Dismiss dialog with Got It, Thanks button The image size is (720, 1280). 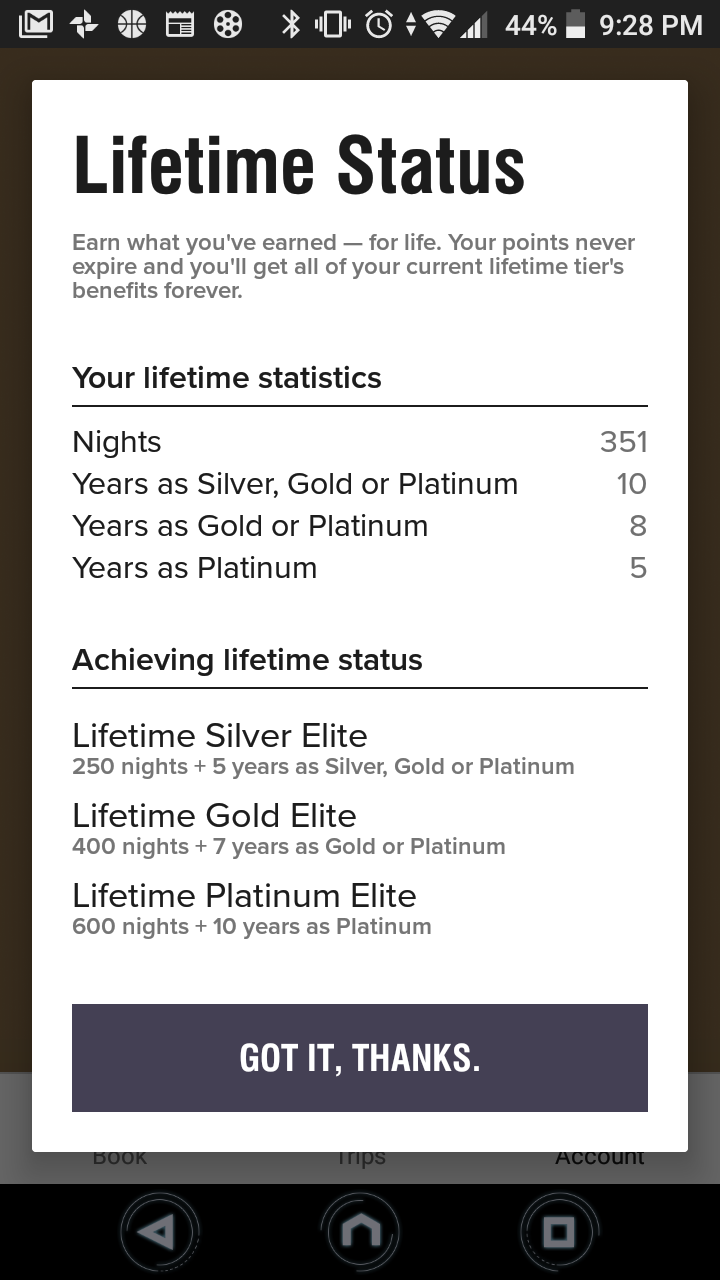(x=360, y=1058)
